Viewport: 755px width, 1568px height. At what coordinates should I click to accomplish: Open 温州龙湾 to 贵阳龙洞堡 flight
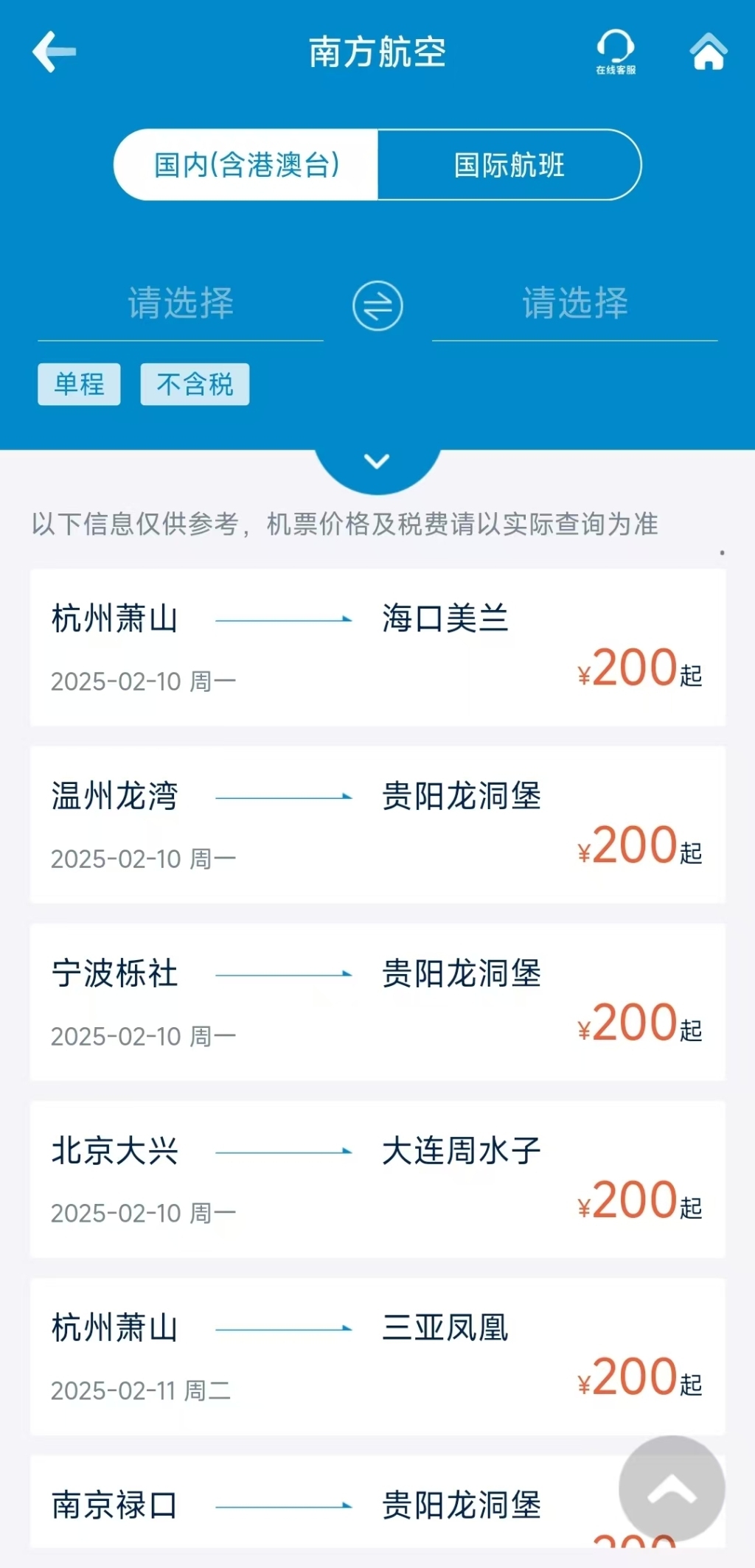point(377,825)
